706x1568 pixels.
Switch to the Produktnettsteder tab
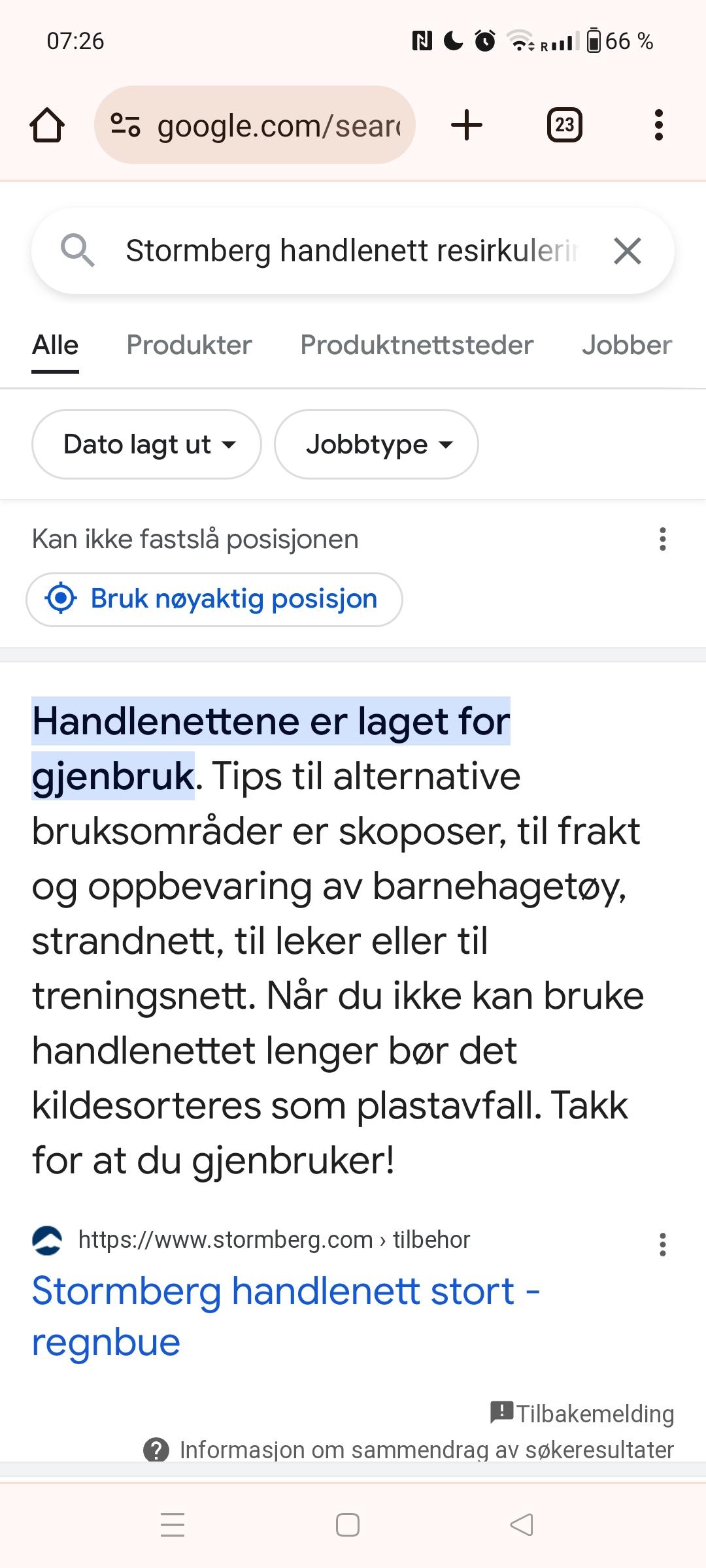(x=417, y=345)
